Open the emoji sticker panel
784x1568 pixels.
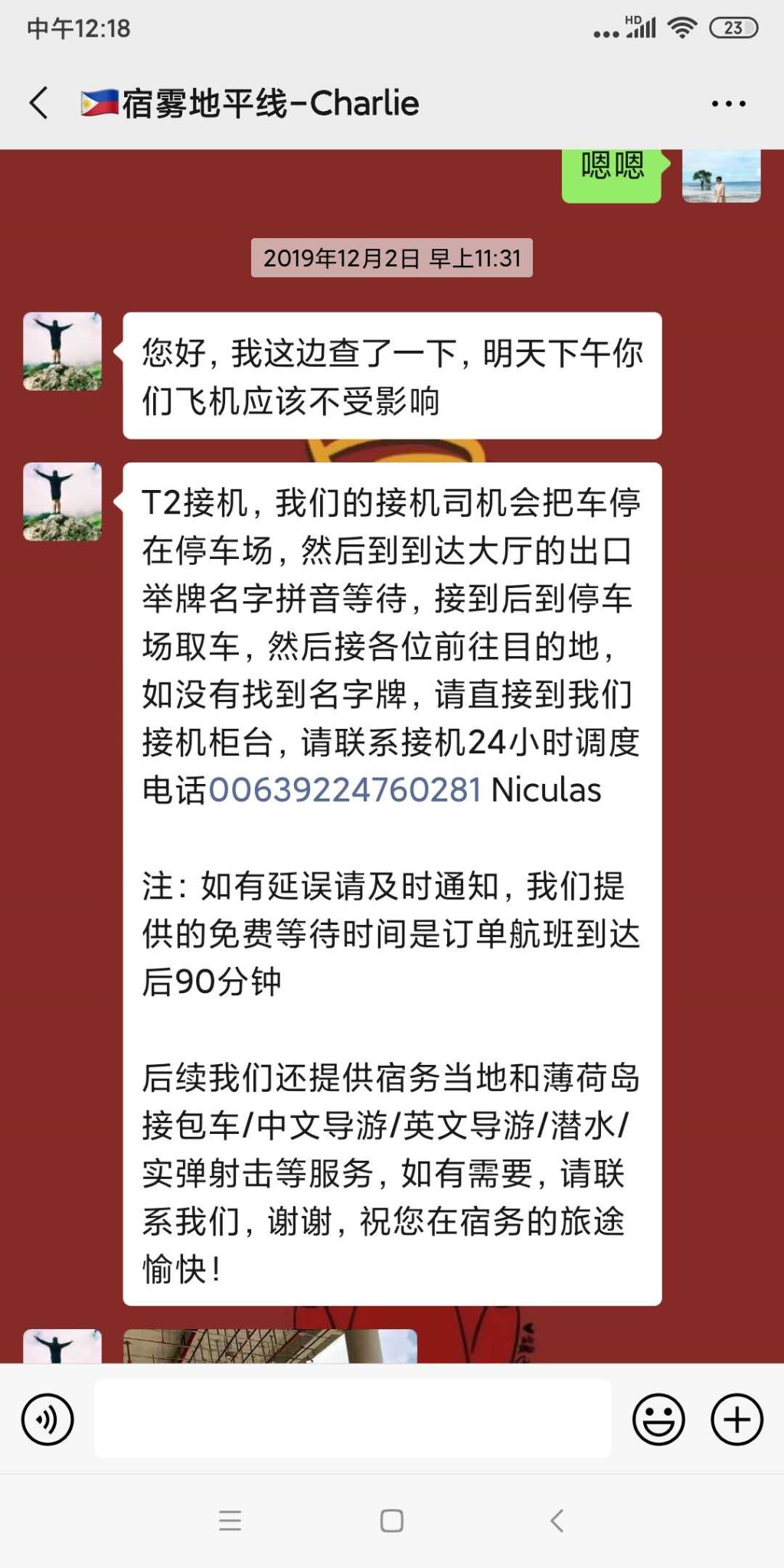click(658, 1419)
